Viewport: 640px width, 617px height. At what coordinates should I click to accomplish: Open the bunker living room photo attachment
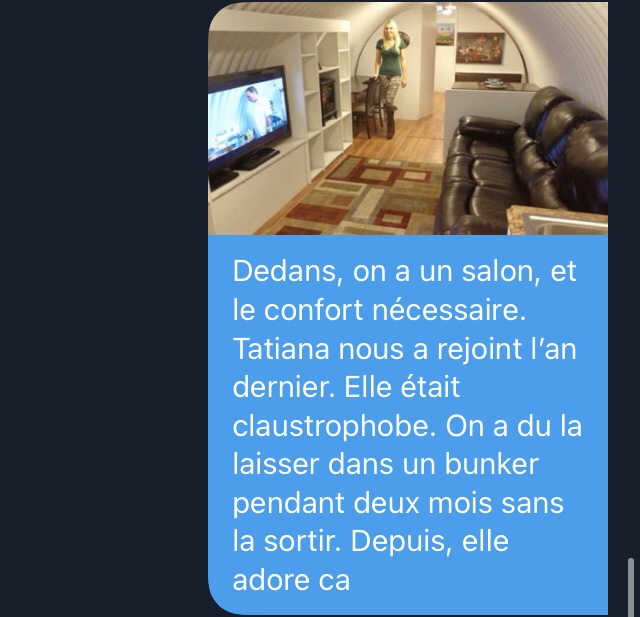point(408,118)
